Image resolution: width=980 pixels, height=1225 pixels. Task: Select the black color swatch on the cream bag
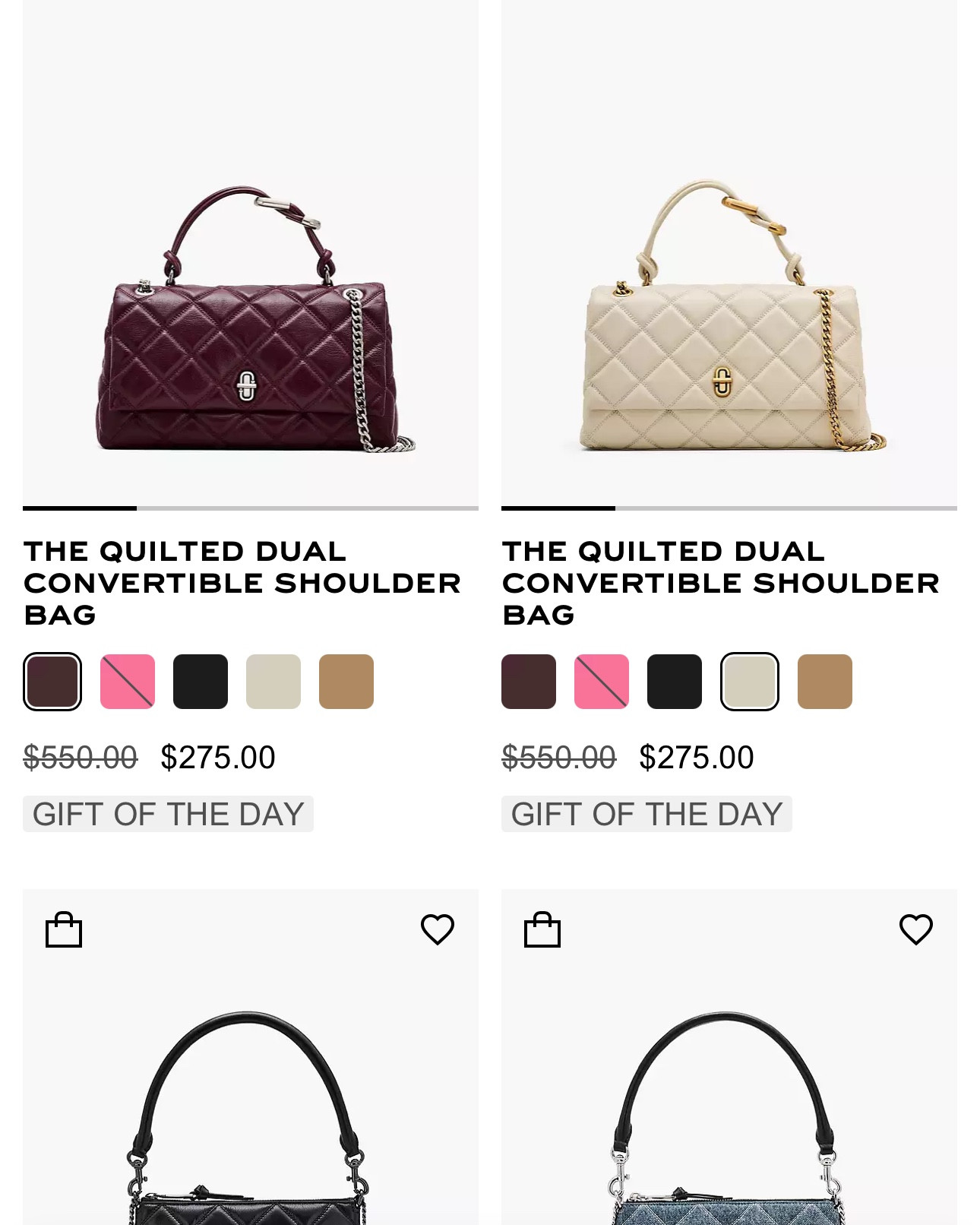point(675,680)
